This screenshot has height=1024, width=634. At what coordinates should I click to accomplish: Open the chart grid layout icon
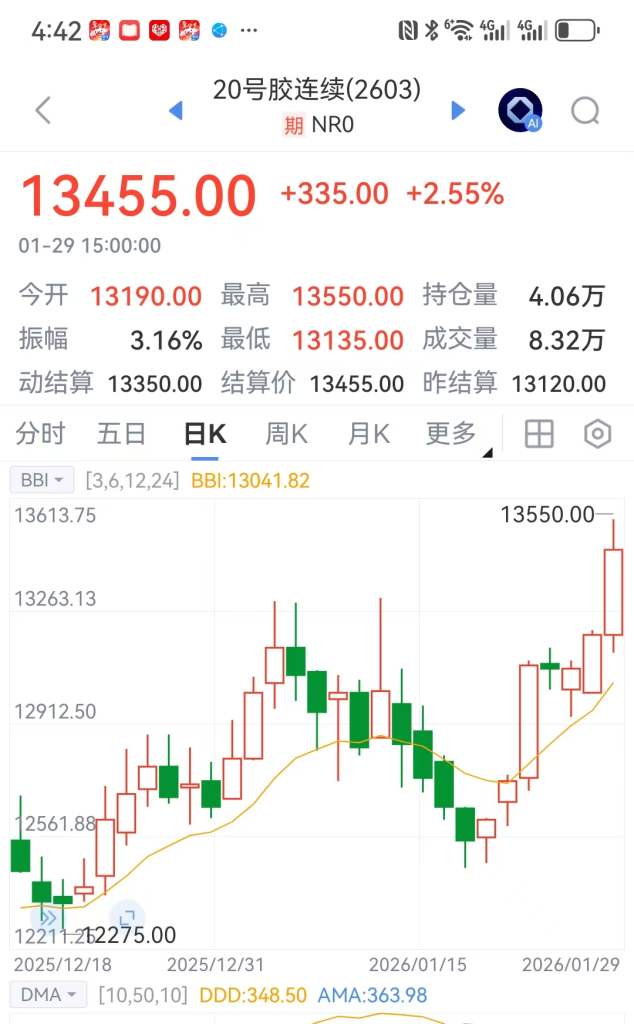coord(539,434)
